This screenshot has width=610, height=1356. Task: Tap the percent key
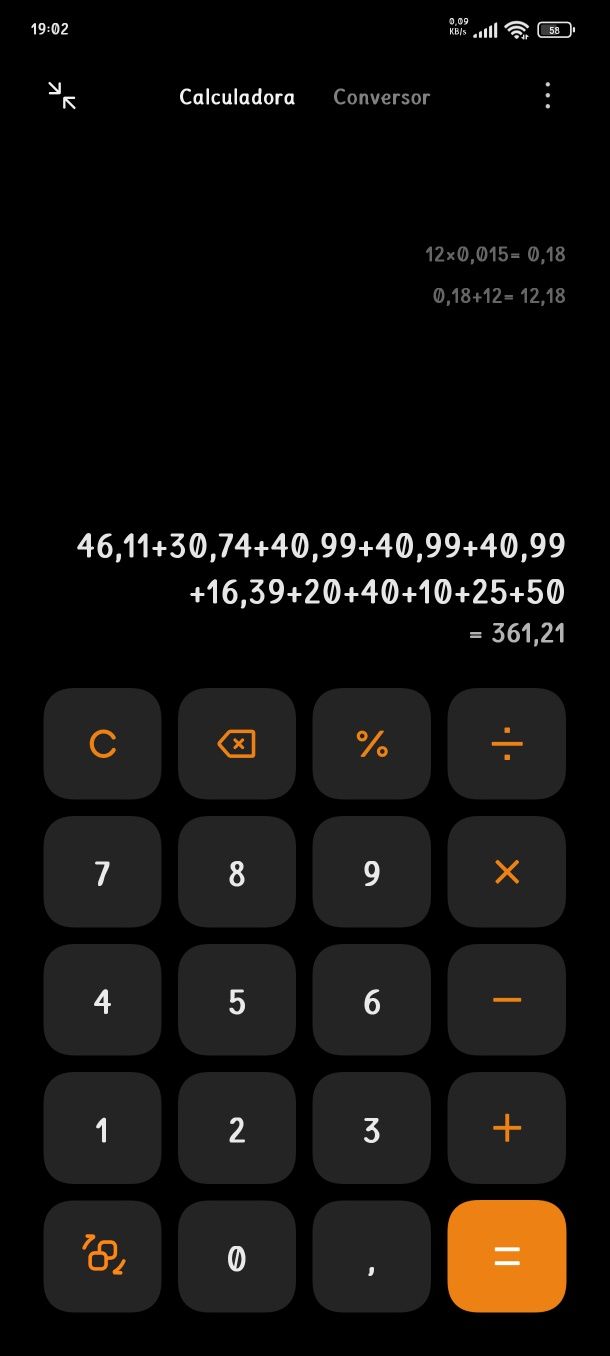tap(371, 744)
